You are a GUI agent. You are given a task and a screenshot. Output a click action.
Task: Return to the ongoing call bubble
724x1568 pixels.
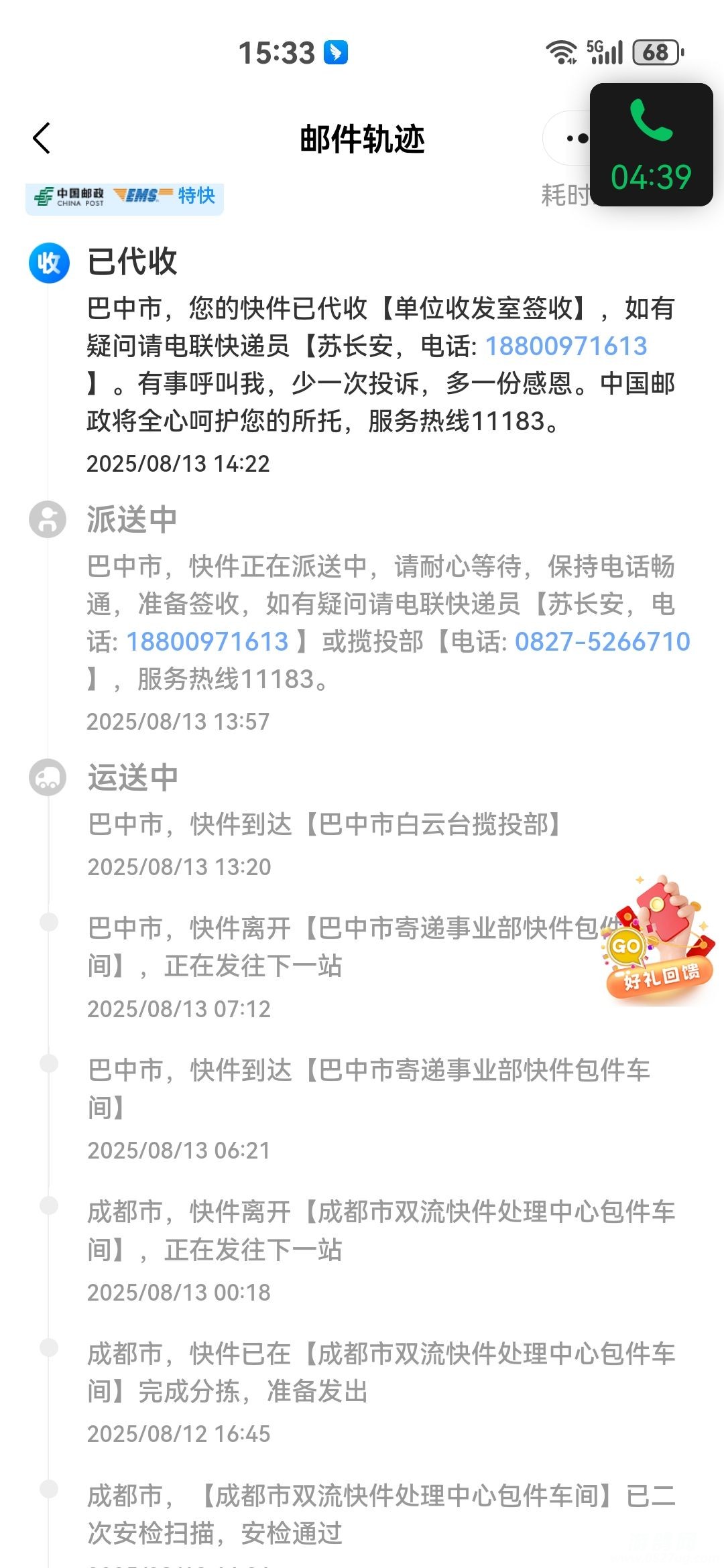pyautogui.click(x=651, y=145)
